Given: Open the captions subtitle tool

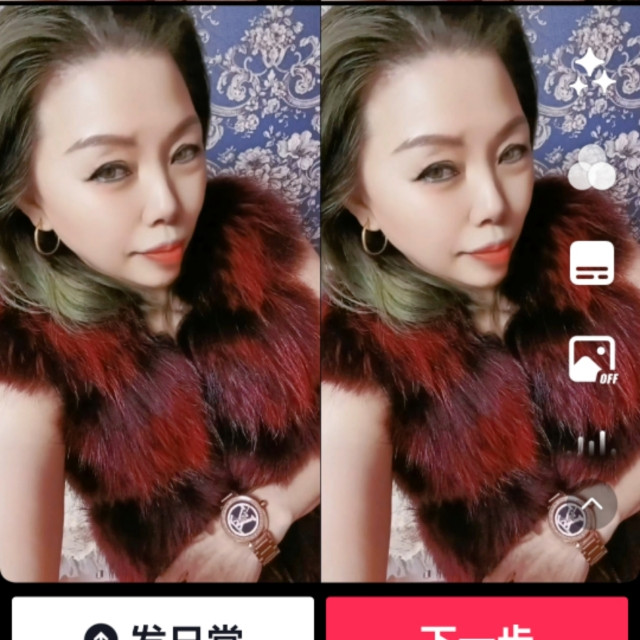Looking at the screenshot, I should pos(592,264).
